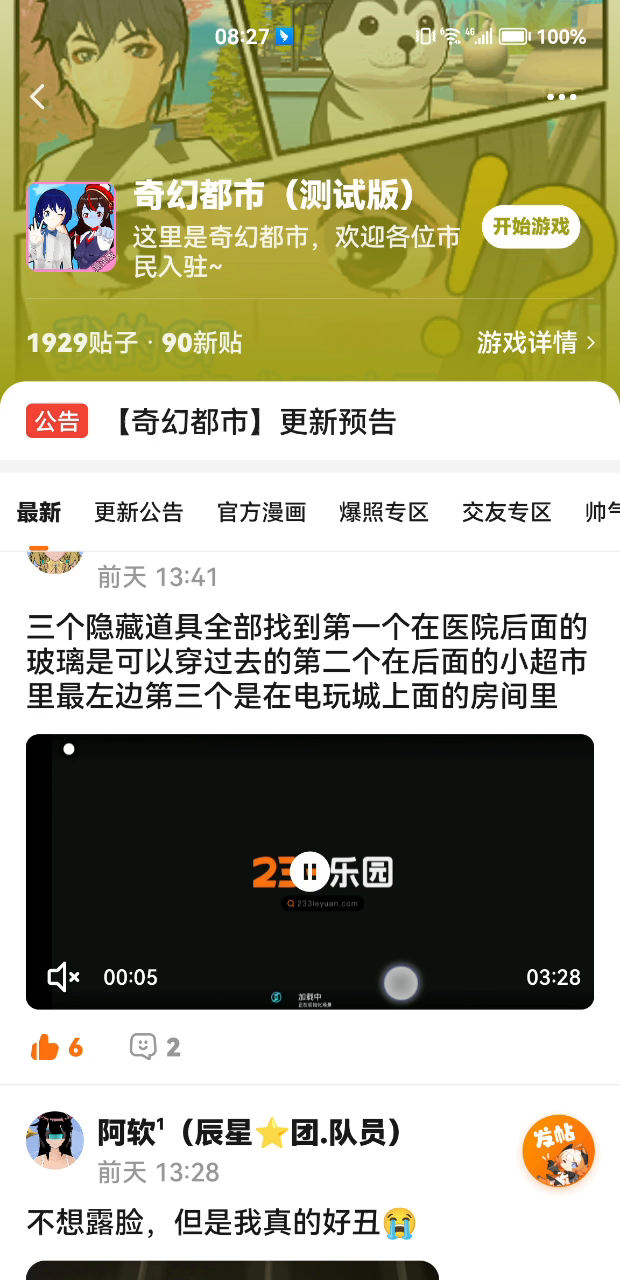
Task: Select the 官方漫画 tab
Action: coord(262,513)
